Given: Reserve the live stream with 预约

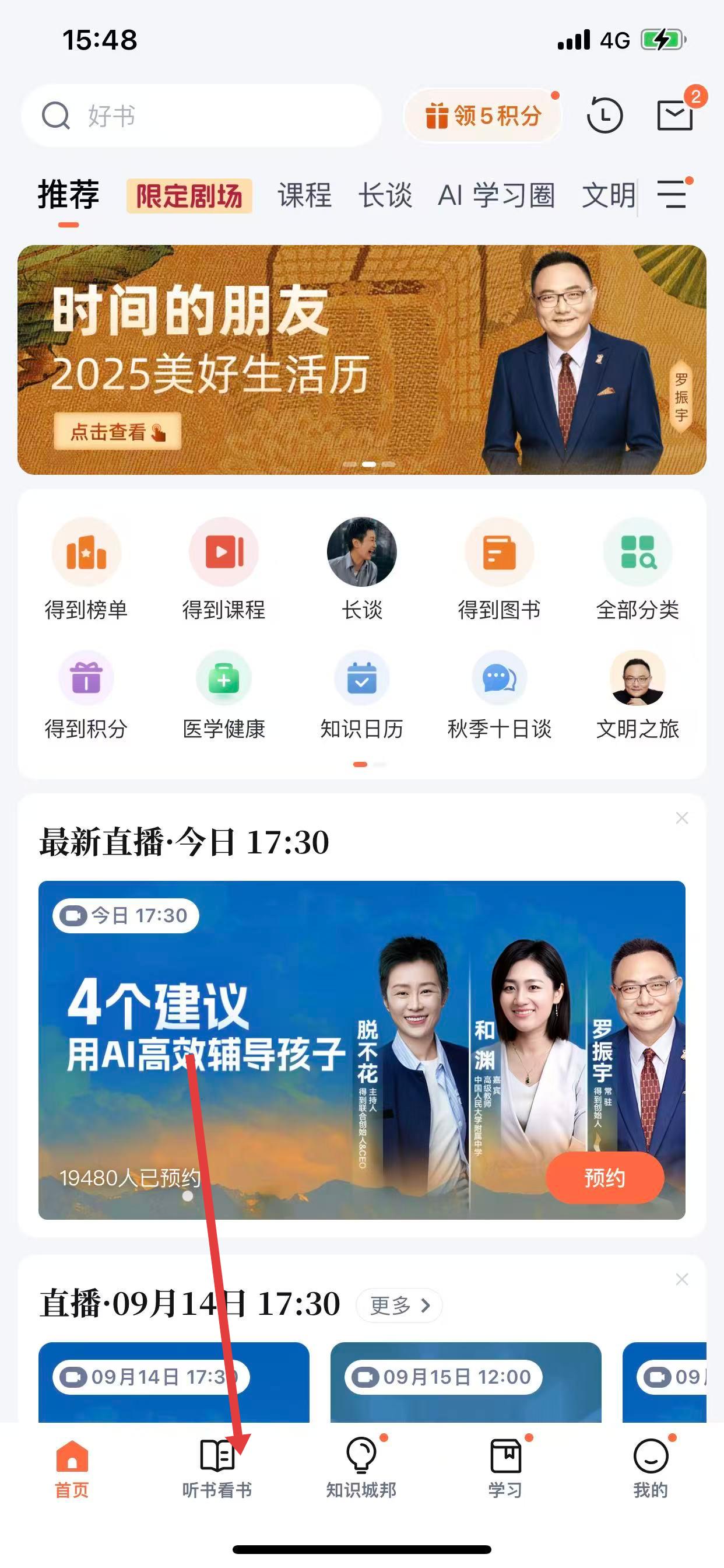Looking at the screenshot, I should point(604,1178).
